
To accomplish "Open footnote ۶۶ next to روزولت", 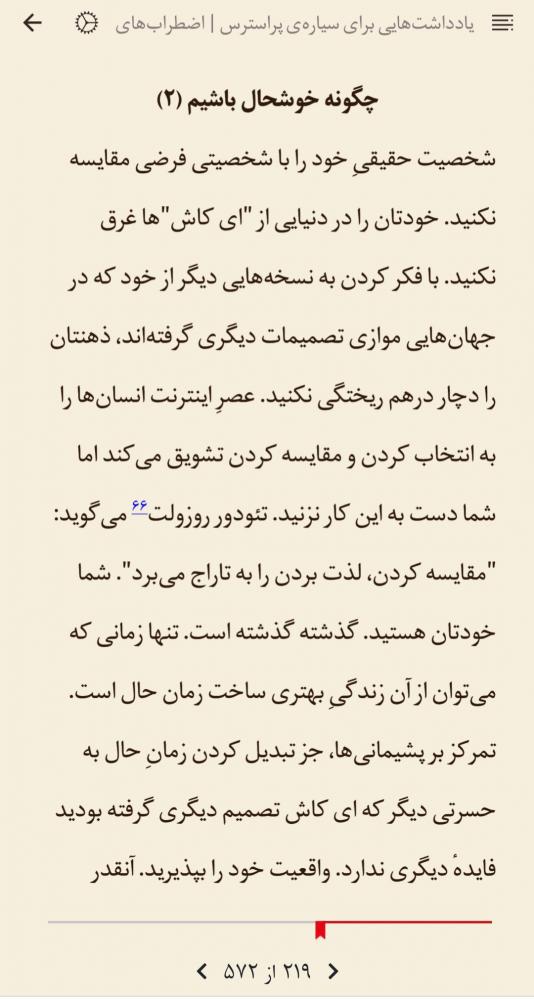I will [140, 506].
